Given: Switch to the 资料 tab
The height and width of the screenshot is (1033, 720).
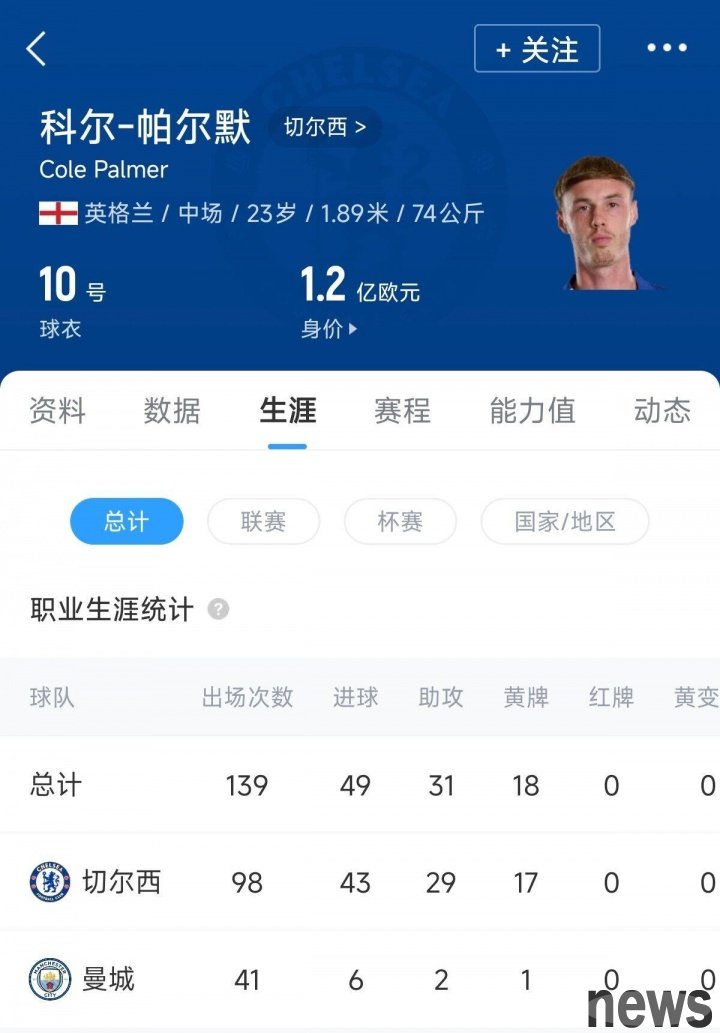Looking at the screenshot, I should click(57, 410).
